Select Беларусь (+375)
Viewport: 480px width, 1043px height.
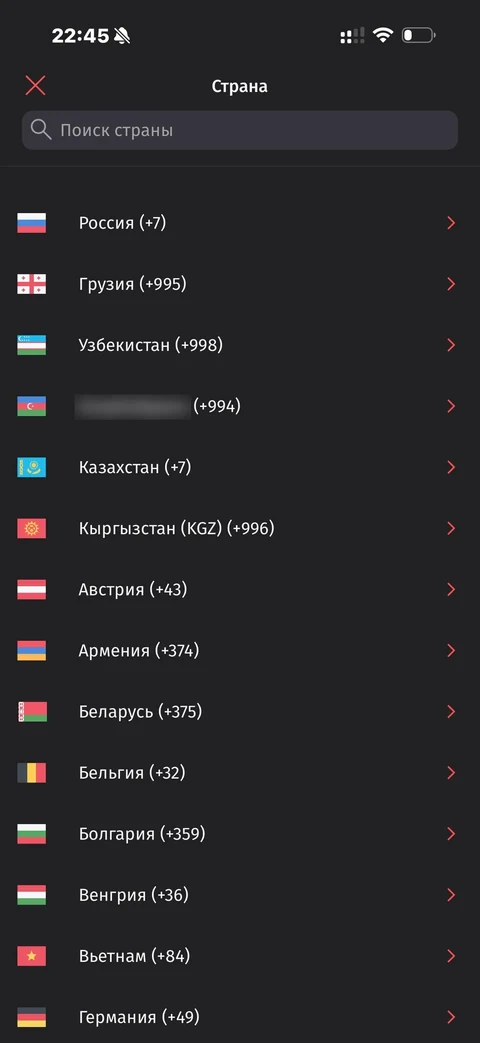(x=240, y=712)
